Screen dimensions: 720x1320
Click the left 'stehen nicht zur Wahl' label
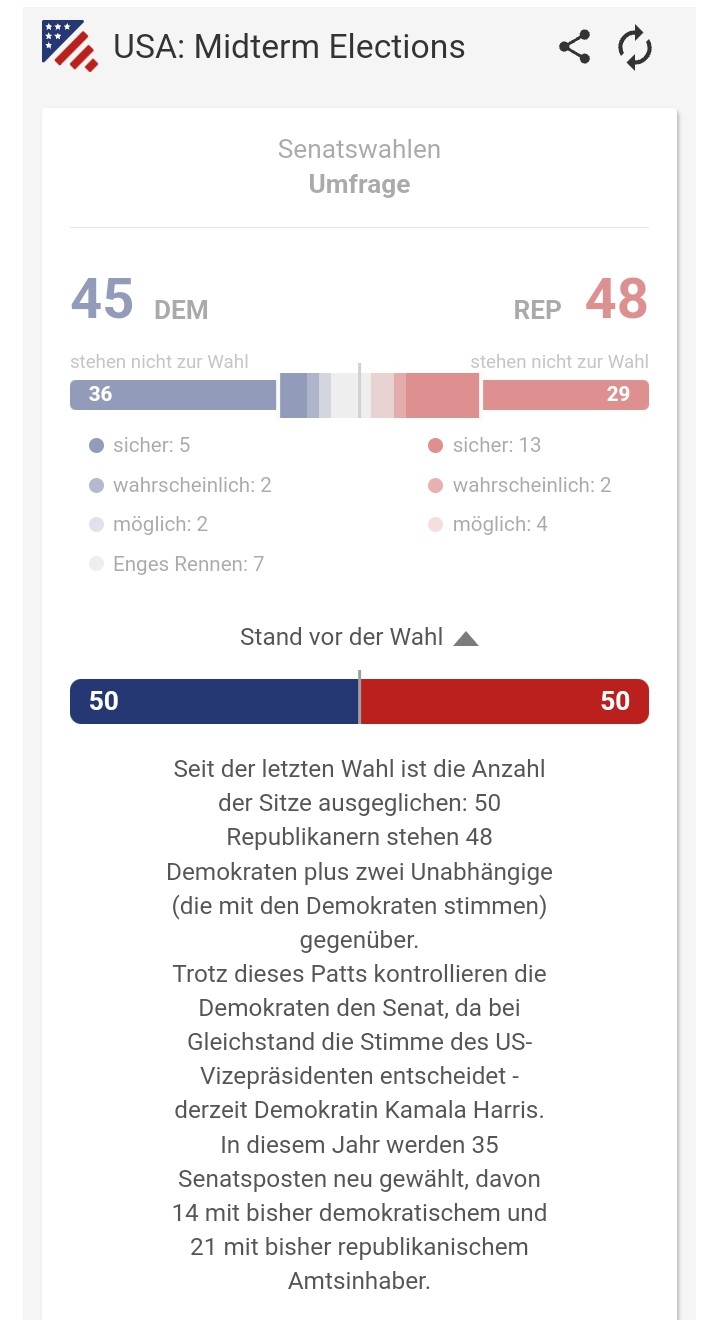pyautogui.click(x=158, y=362)
